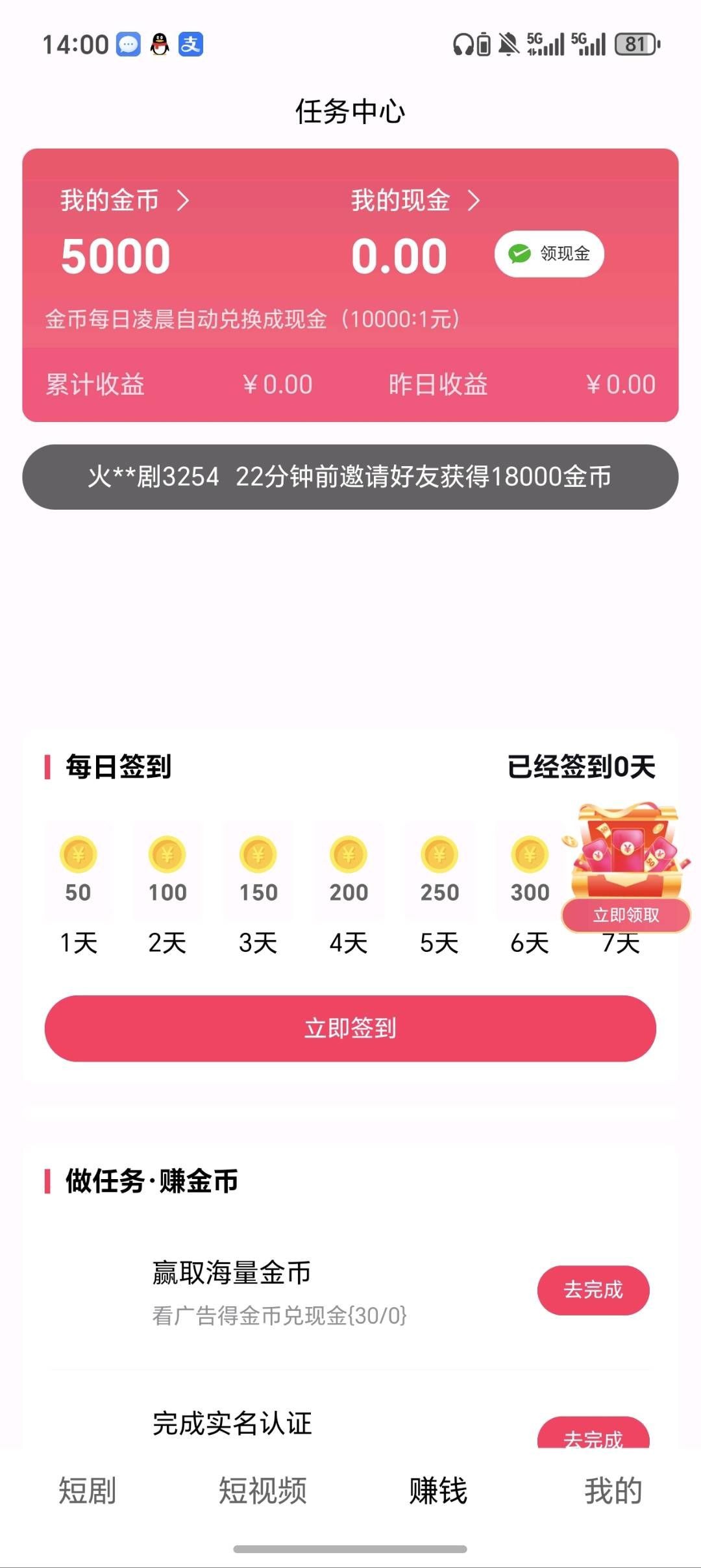Image resolution: width=701 pixels, height=1568 pixels.
Task: Open the 我的 tab
Action: point(613,1493)
